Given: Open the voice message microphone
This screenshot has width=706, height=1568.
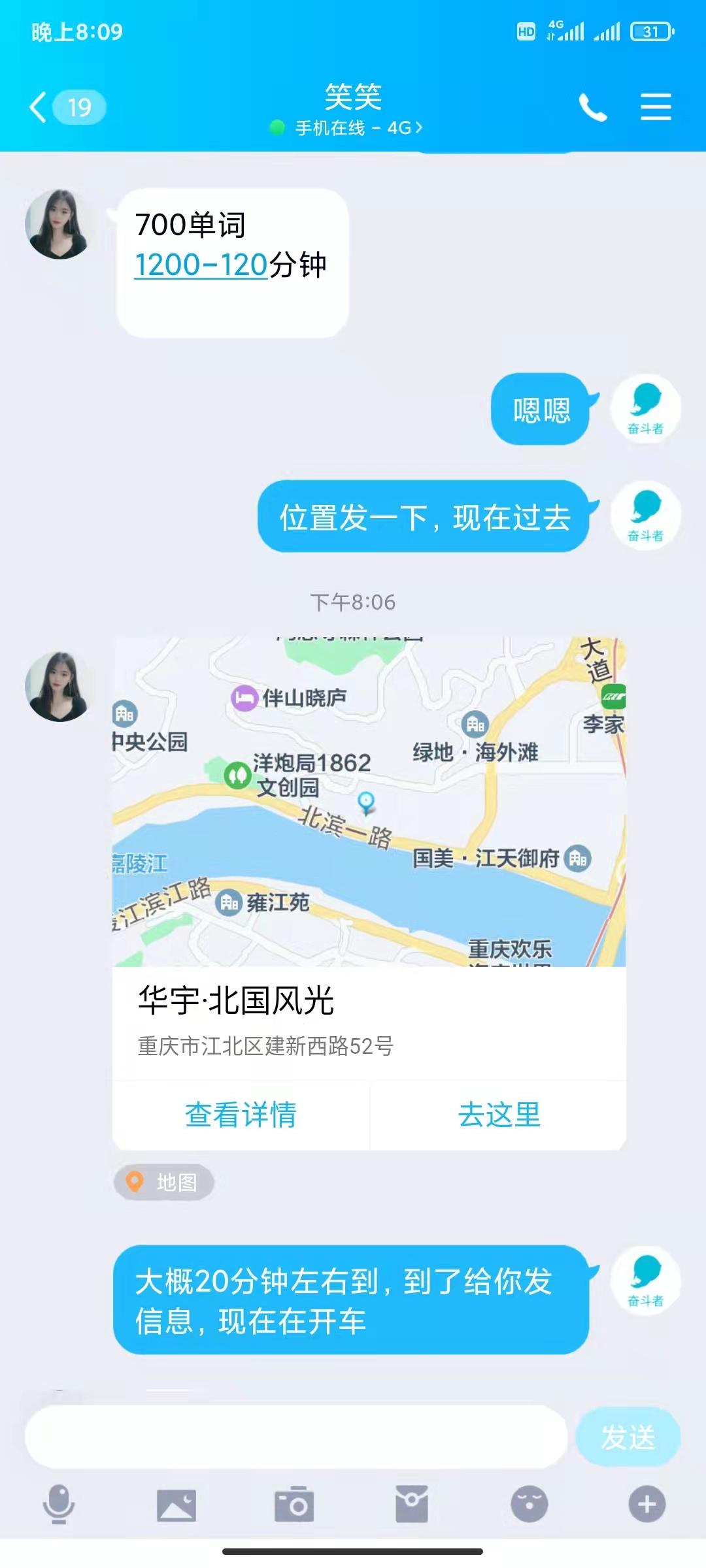Looking at the screenshot, I should click(x=59, y=1504).
